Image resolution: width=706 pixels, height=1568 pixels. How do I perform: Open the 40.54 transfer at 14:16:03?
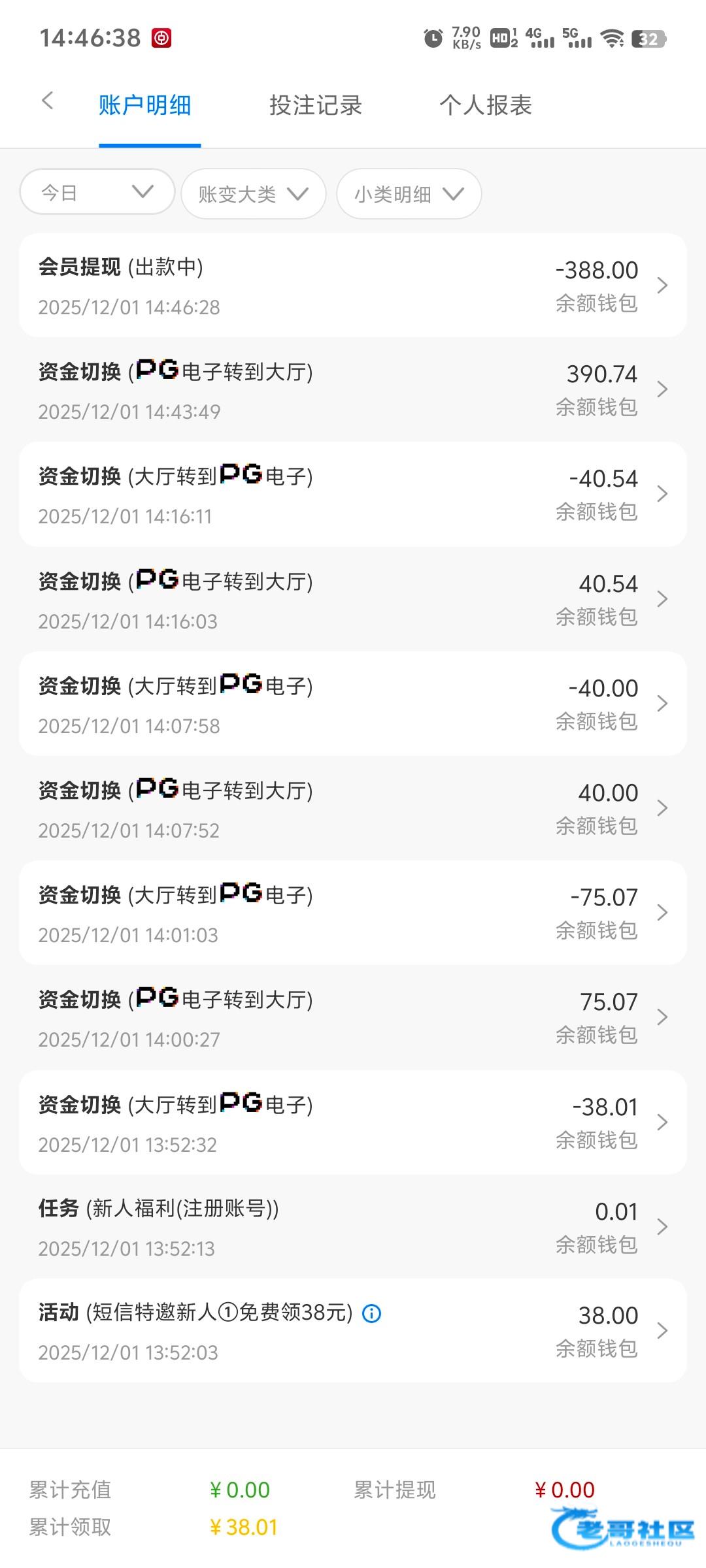point(353,599)
